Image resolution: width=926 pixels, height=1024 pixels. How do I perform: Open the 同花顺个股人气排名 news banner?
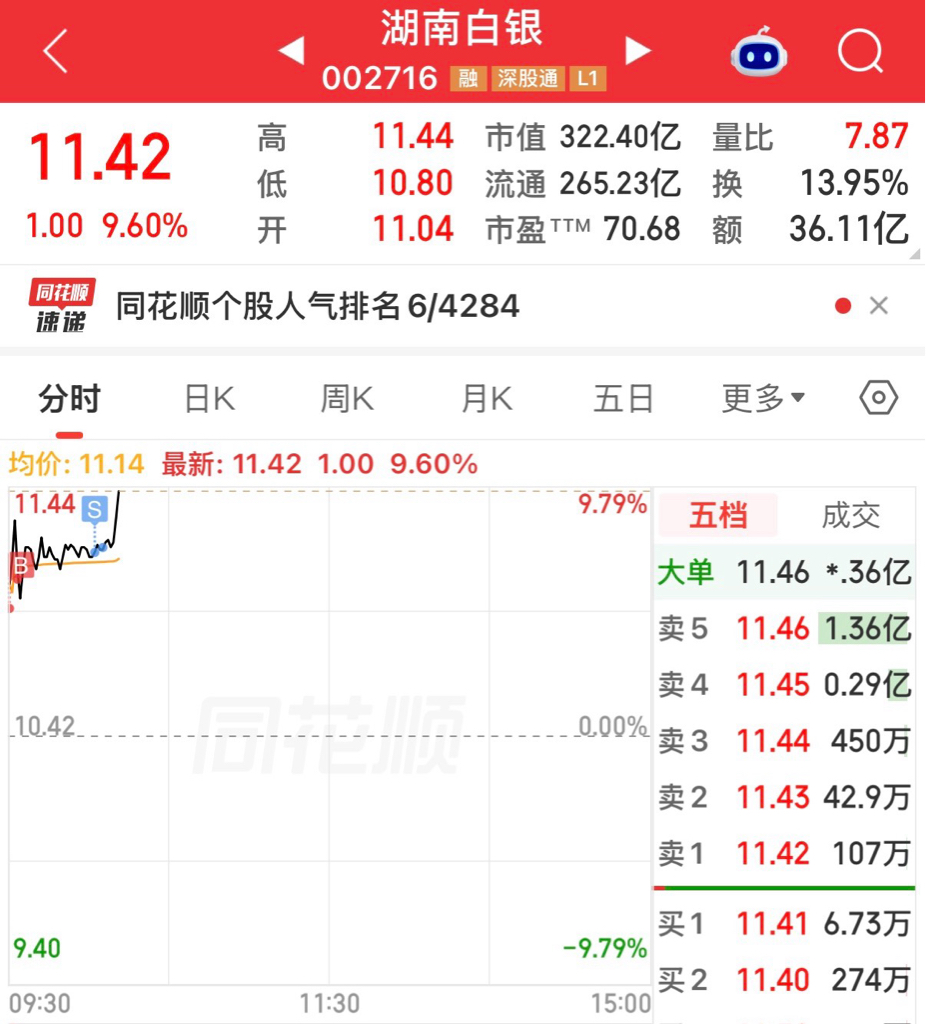(317, 306)
